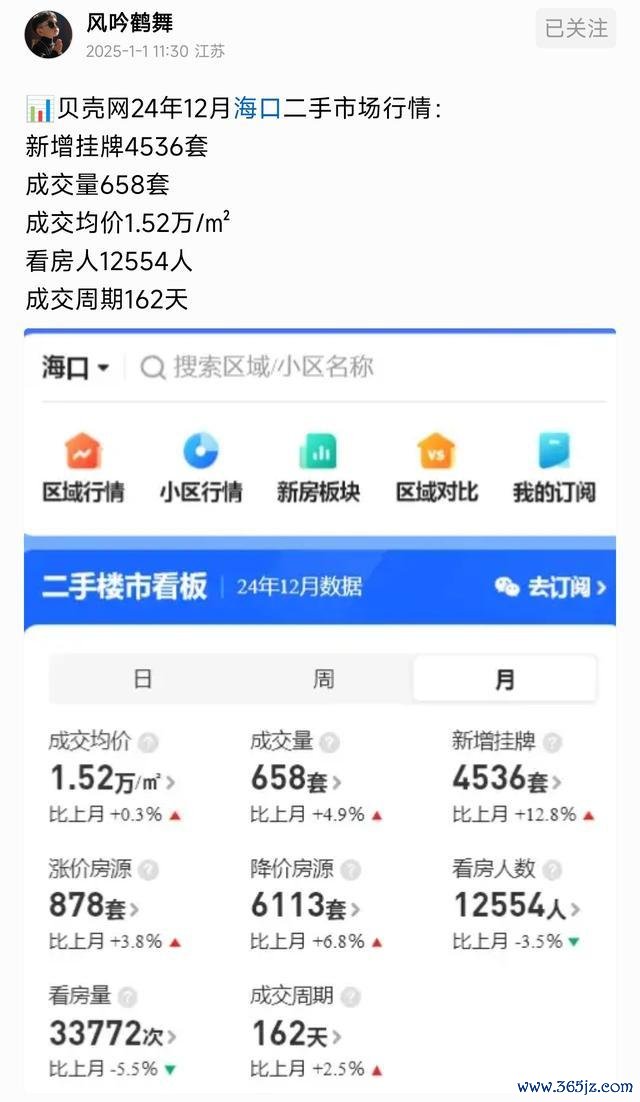640x1102 pixels.
Task: Tap the 已关注 follow button
Action: click(576, 30)
